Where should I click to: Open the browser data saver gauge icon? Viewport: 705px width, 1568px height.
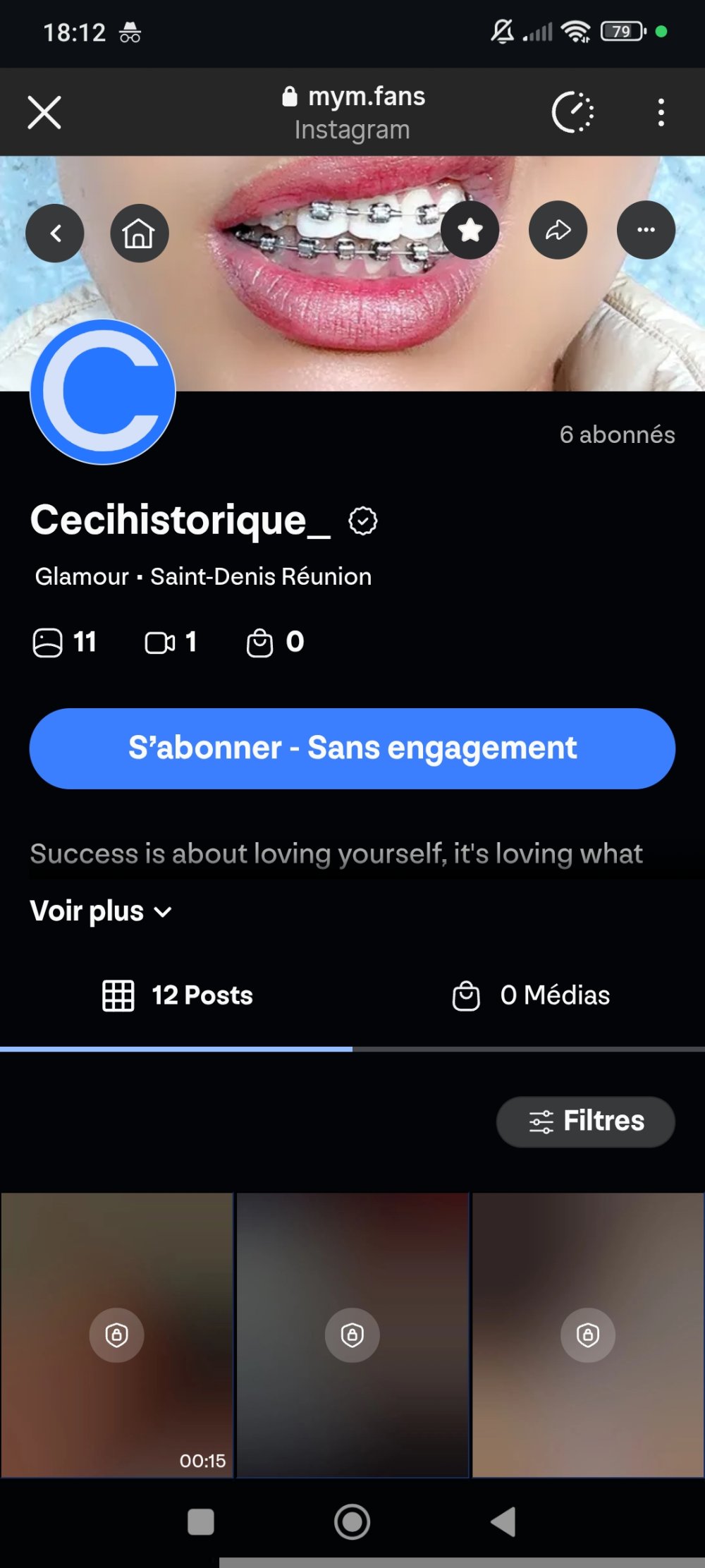[x=572, y=113]
